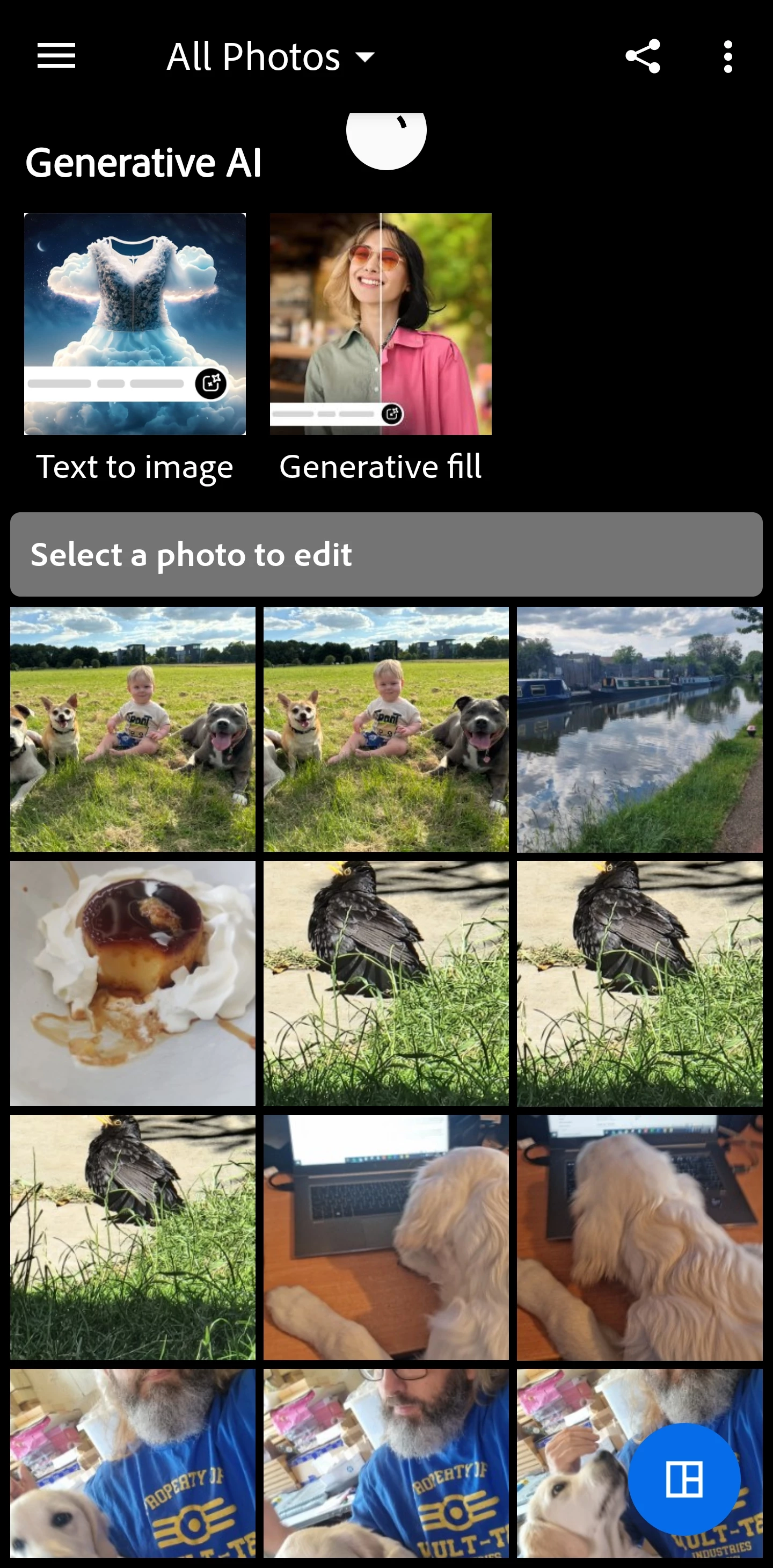Tap the share icon in the app bar

[643, 56]
